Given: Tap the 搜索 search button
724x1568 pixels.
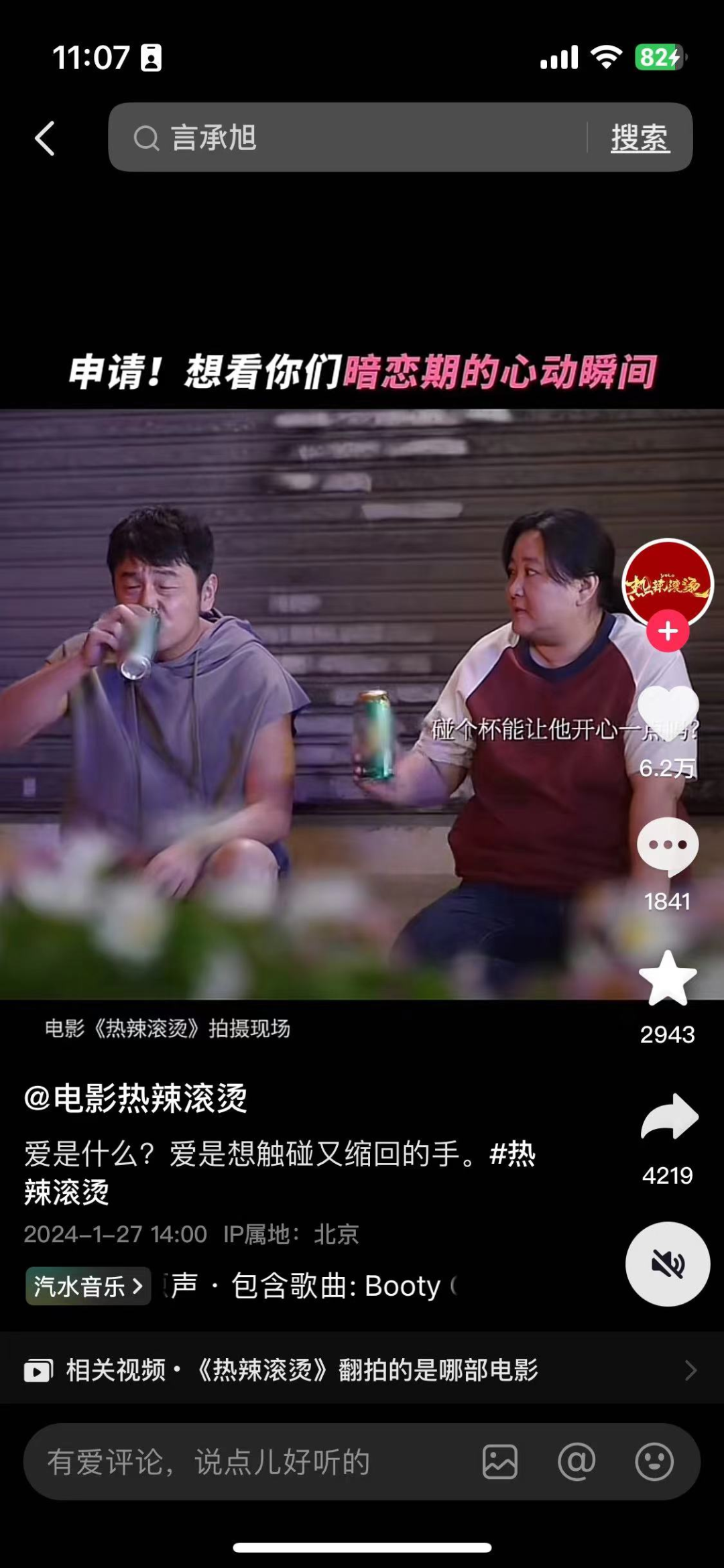Looking at the screenshot, I should point(640,138).
